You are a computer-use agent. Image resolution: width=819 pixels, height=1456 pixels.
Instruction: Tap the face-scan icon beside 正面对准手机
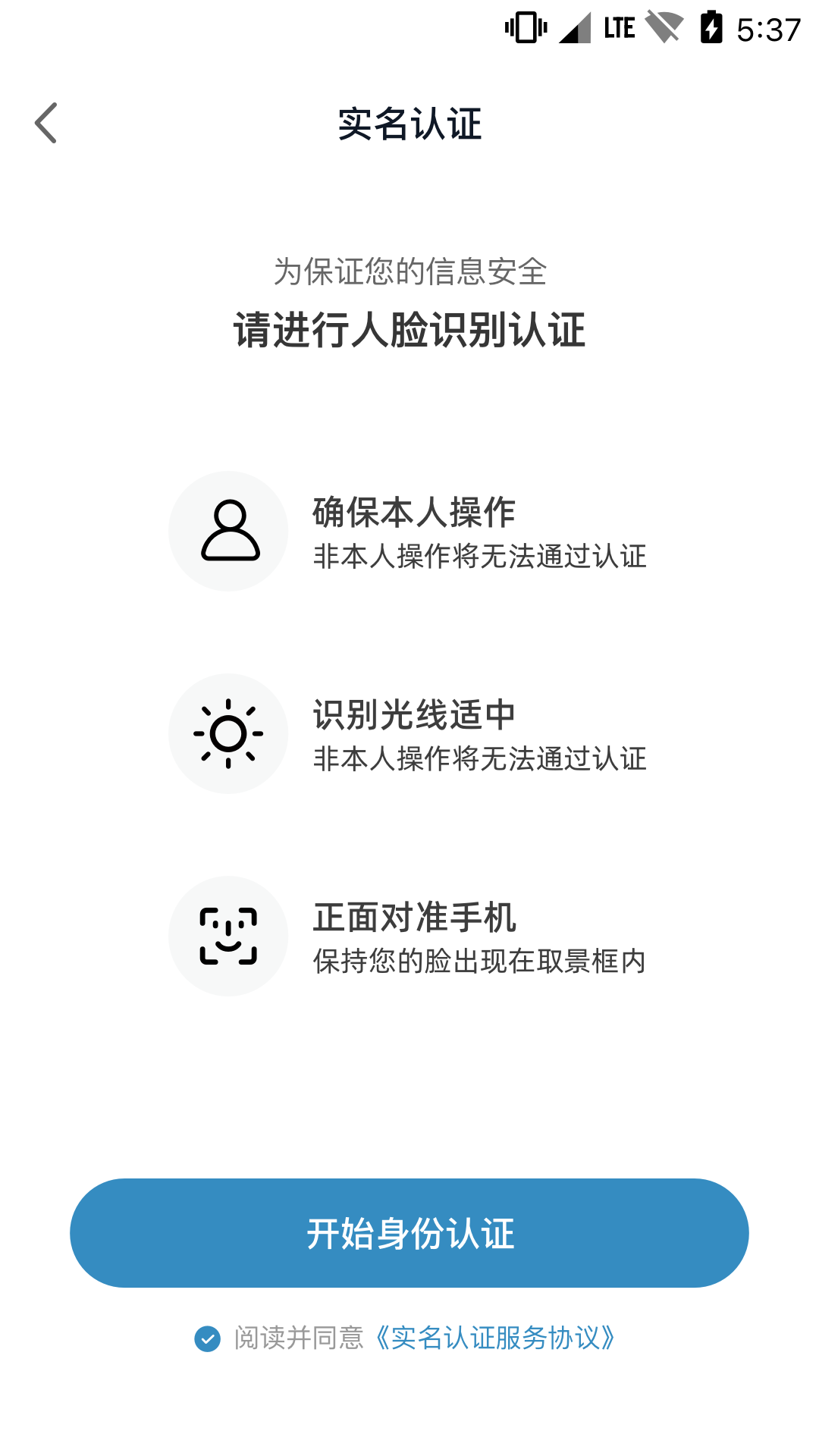(228, 935)
